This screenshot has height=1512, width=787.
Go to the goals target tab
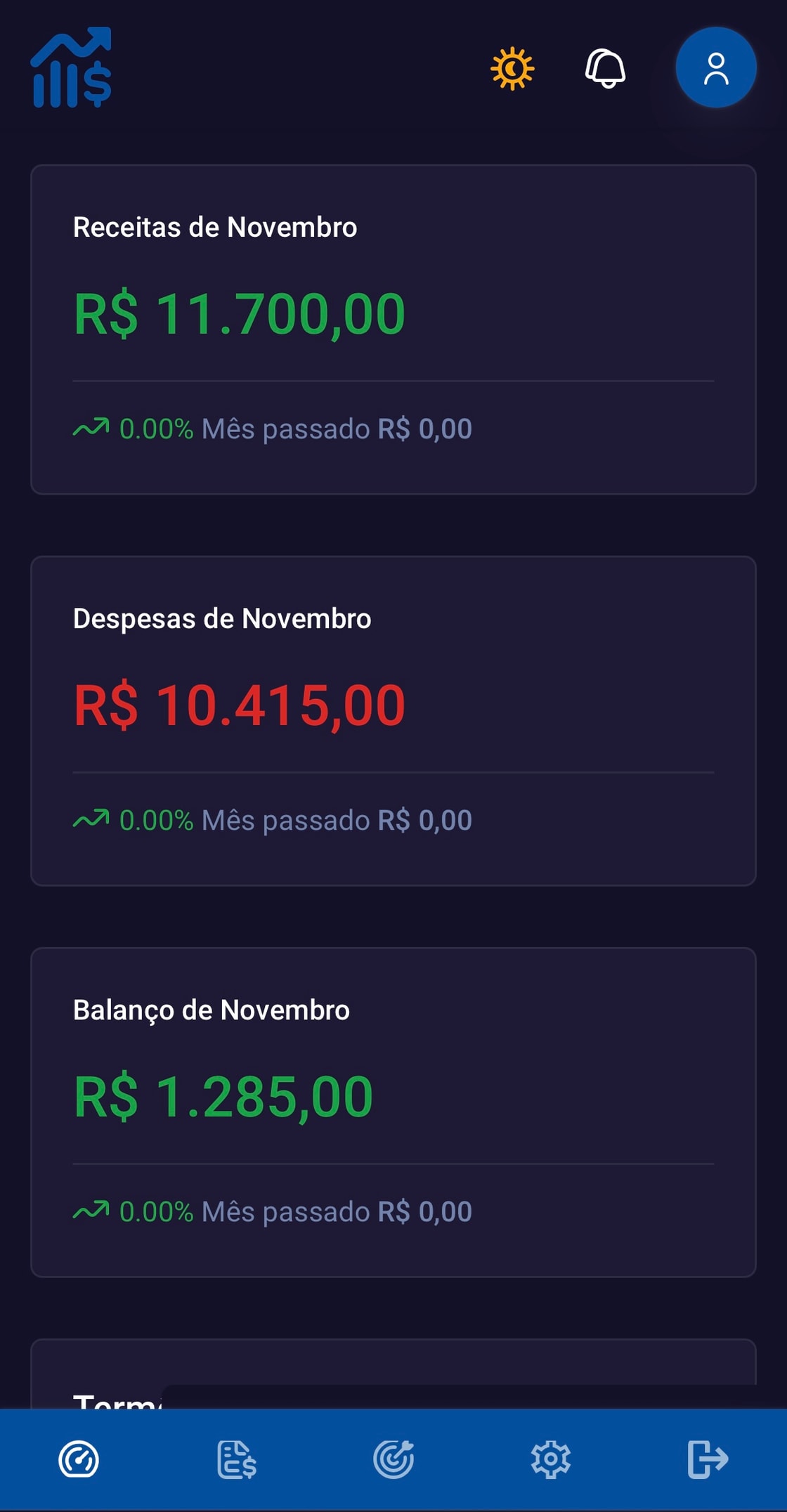(x=393, y=1459)
